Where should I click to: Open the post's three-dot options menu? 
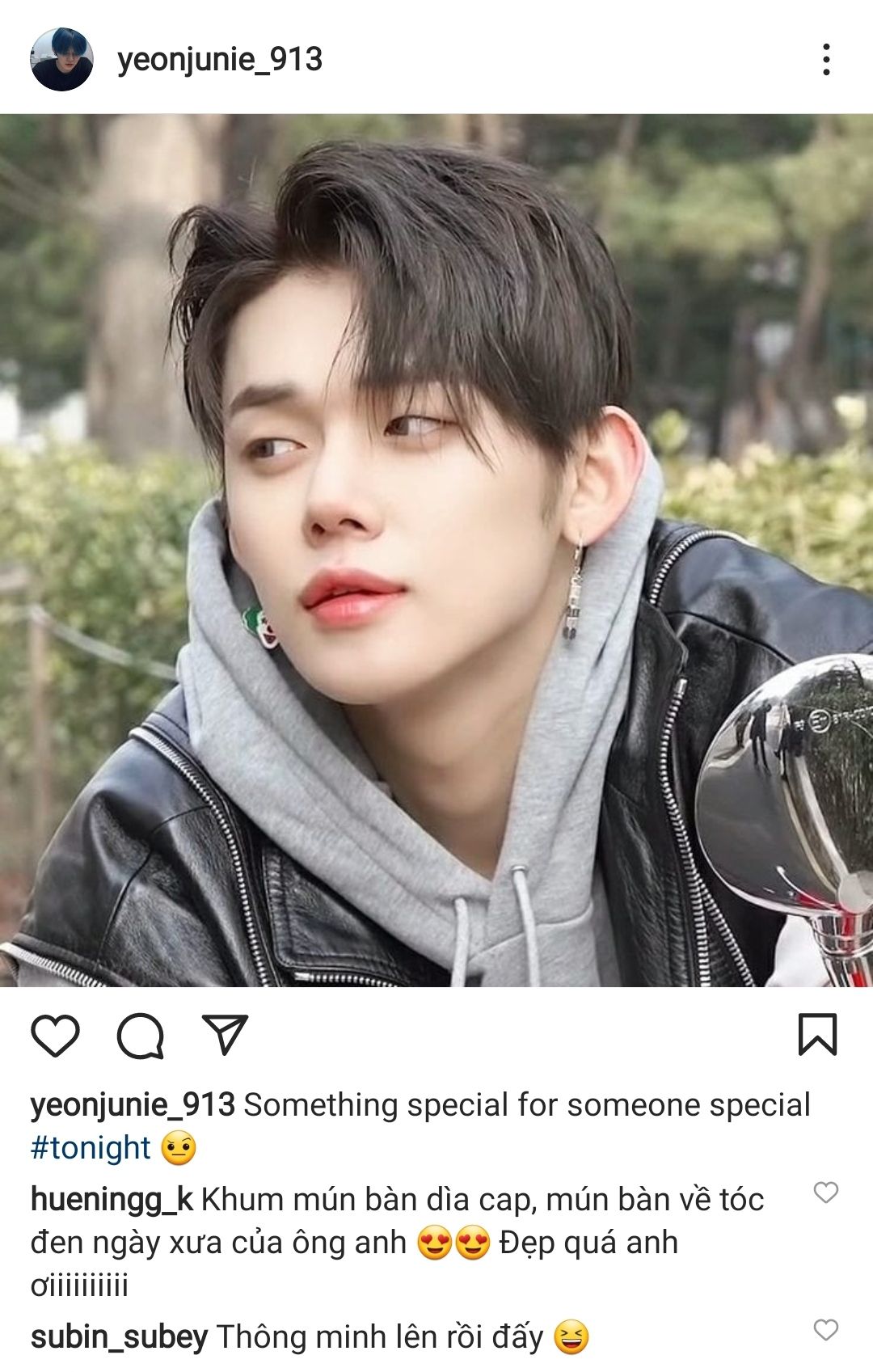[x=825, y=60]
